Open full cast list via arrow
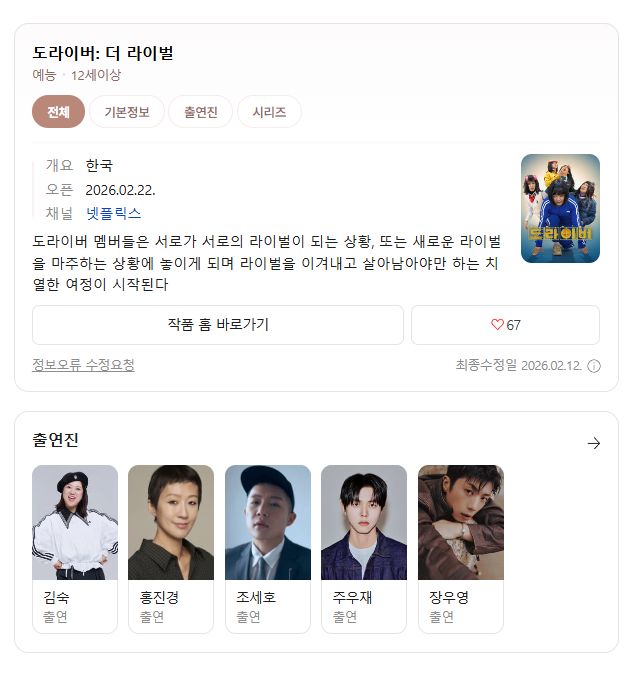This screenshot has width=636, height=679. coord(594,443)
